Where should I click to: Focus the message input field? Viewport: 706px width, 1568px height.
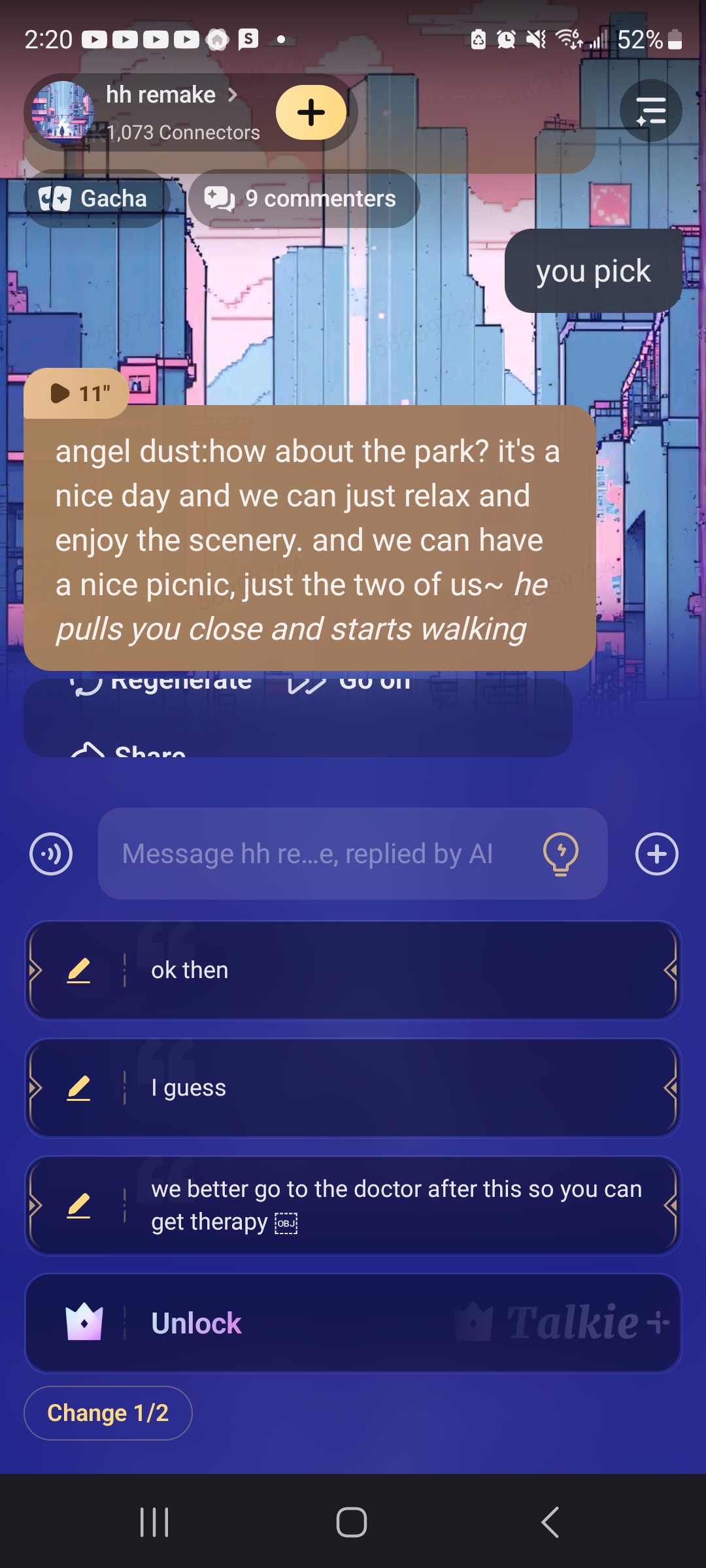coord(314,854)
